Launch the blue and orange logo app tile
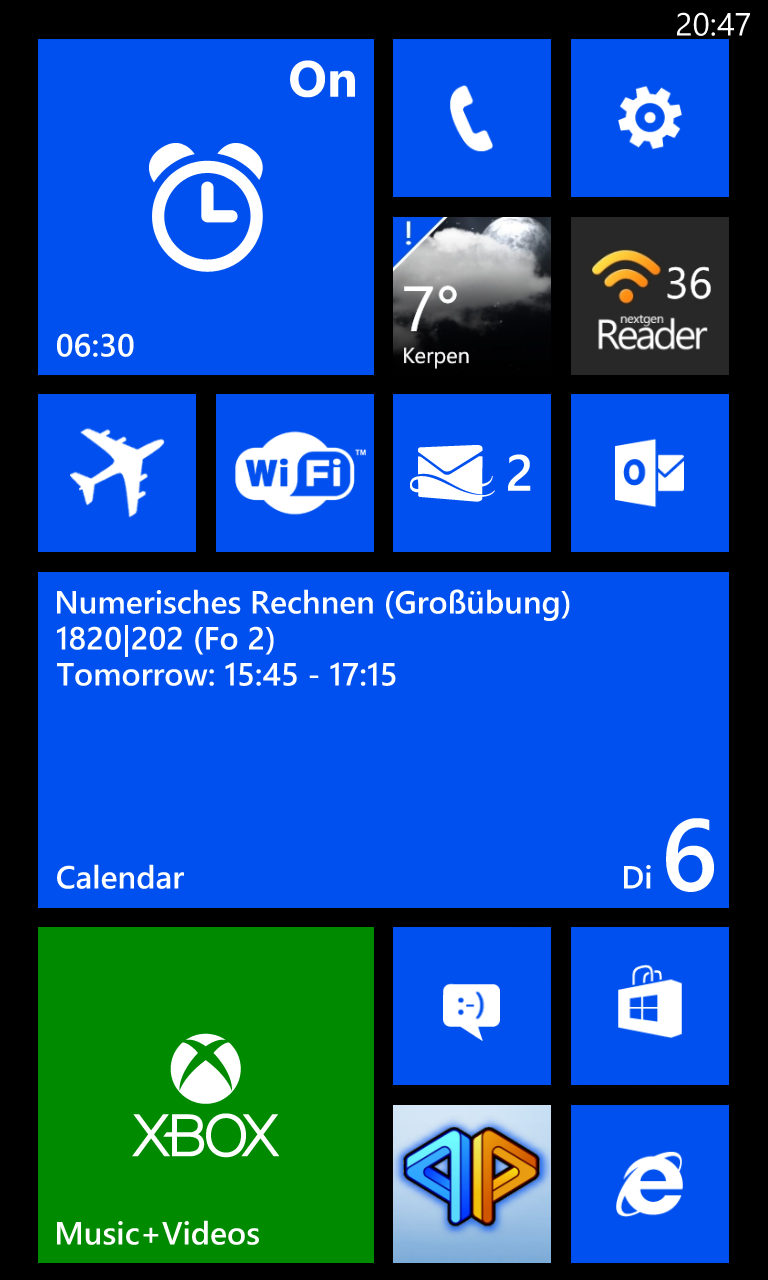 click(x=472, y=1184)
